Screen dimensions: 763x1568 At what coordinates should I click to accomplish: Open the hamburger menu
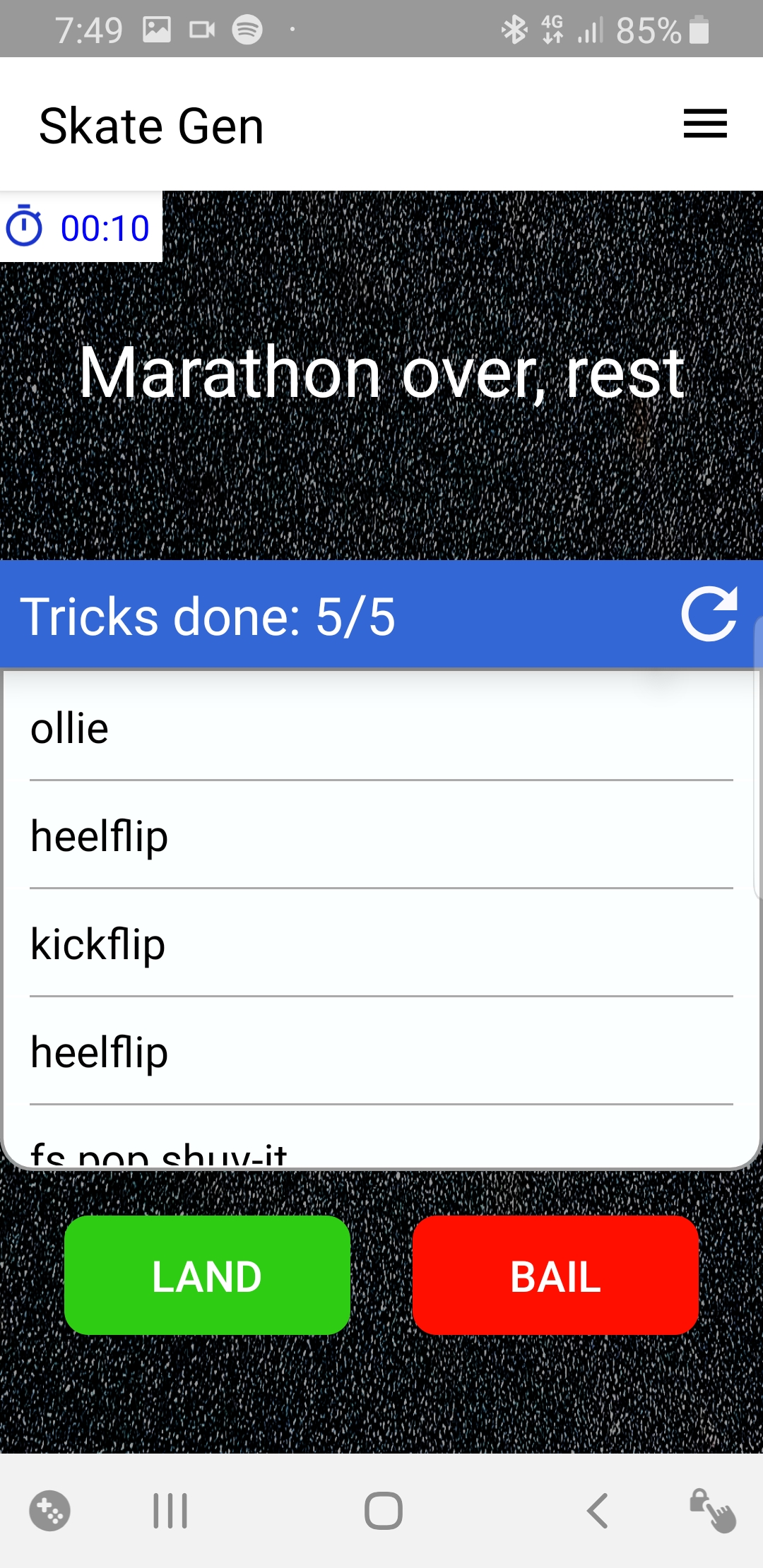tap(705, 124)
